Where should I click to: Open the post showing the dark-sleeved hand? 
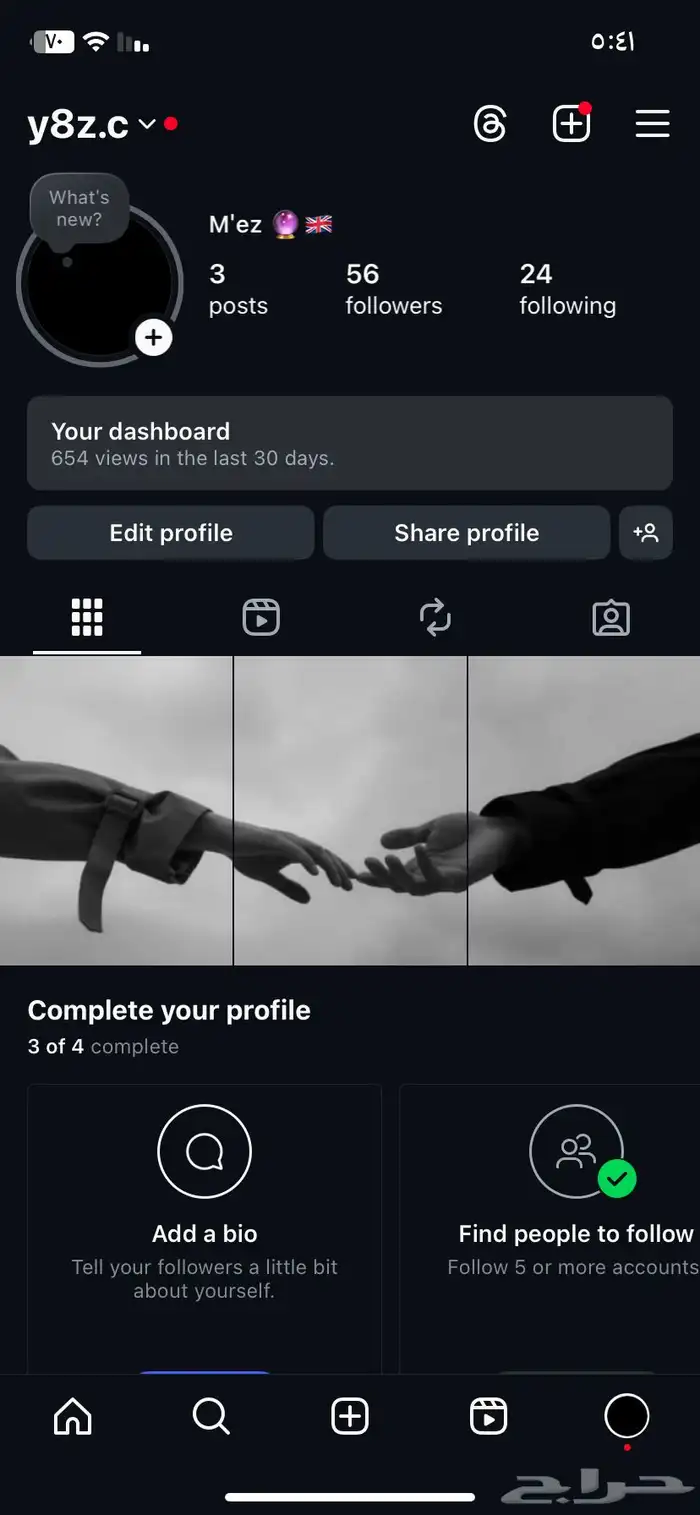tap(584, 810)
